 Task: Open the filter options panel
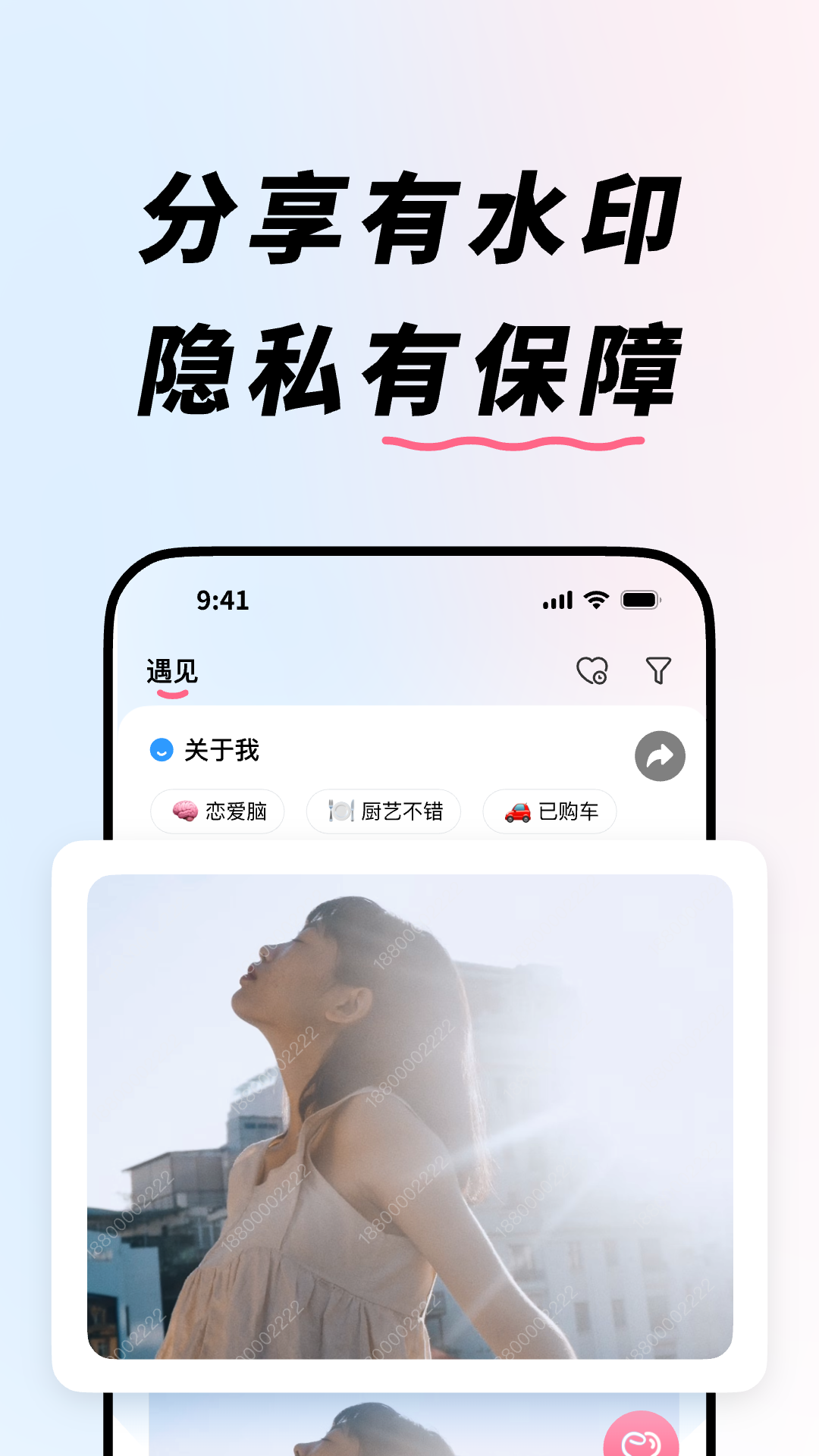pos(658,670)
